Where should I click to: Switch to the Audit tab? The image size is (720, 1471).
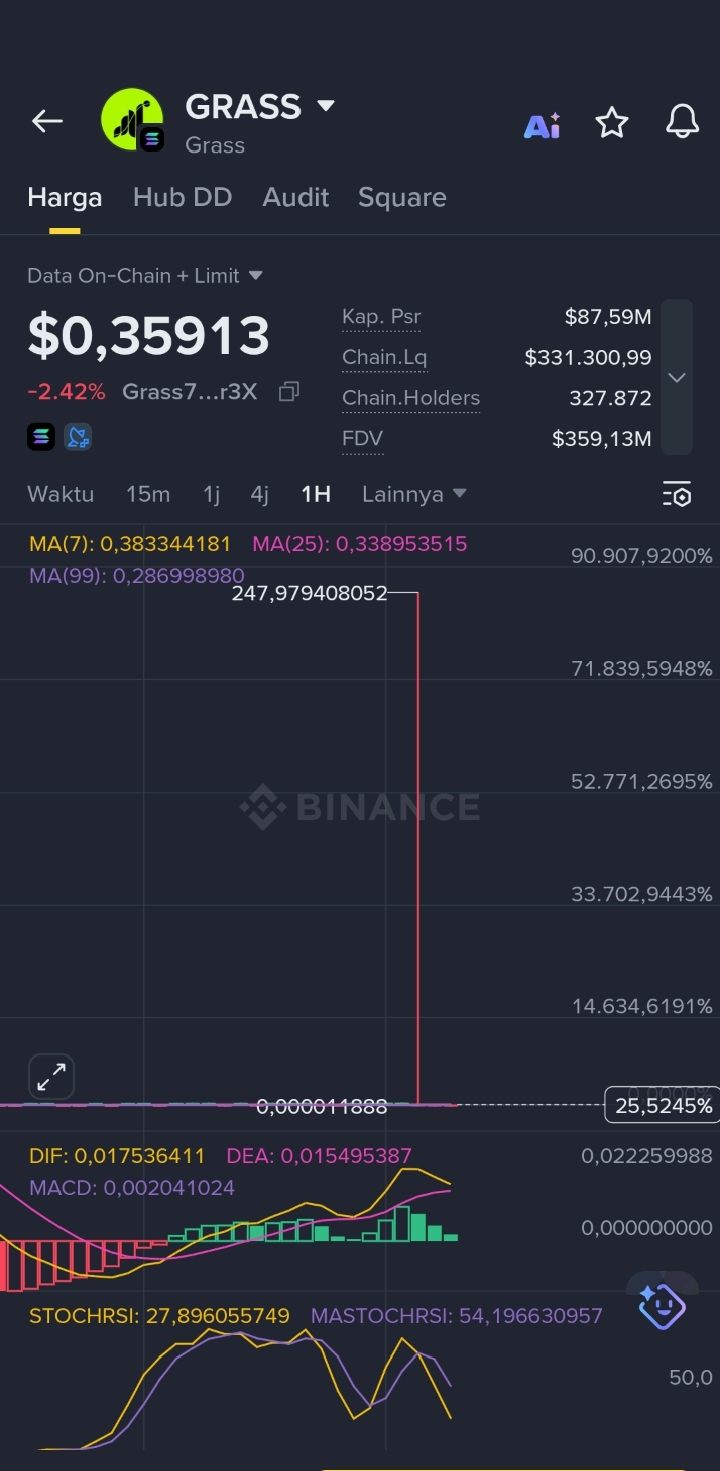coord(296,197)
